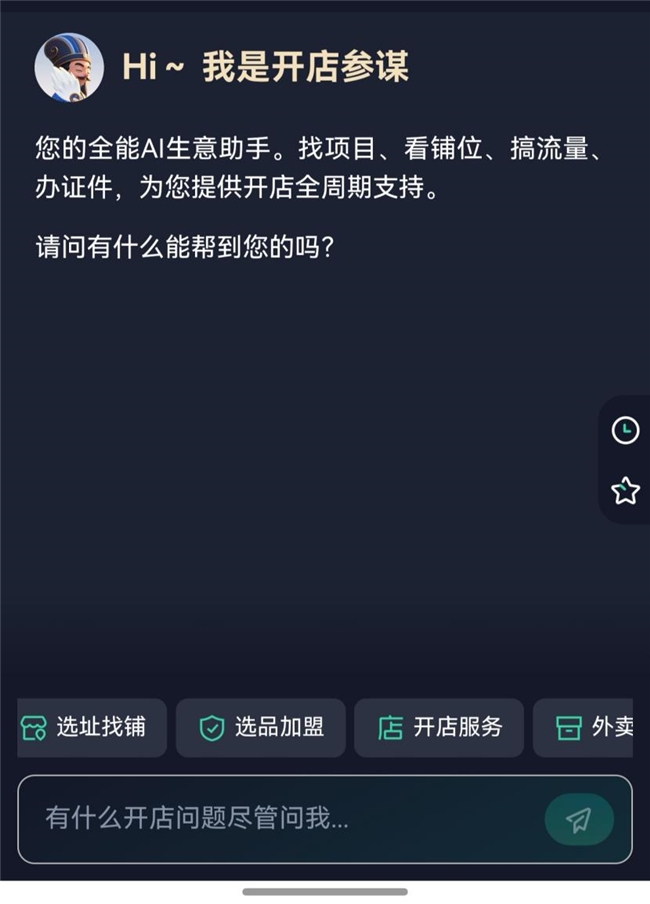Open the history clock icon
Screen dimensions: 650x904
(625, 430)
